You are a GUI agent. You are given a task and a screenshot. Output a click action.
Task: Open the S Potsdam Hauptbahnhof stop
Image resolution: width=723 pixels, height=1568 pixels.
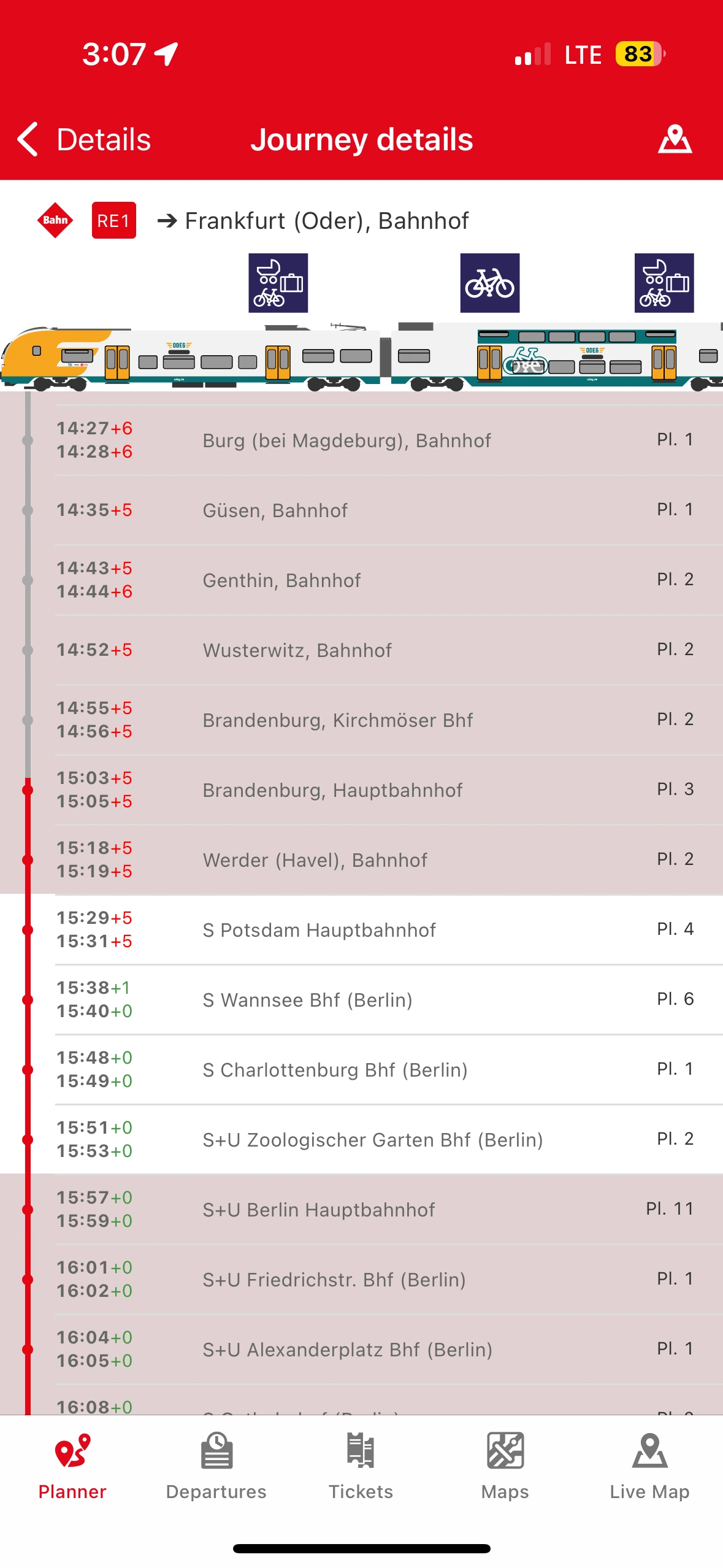[361, 929]
